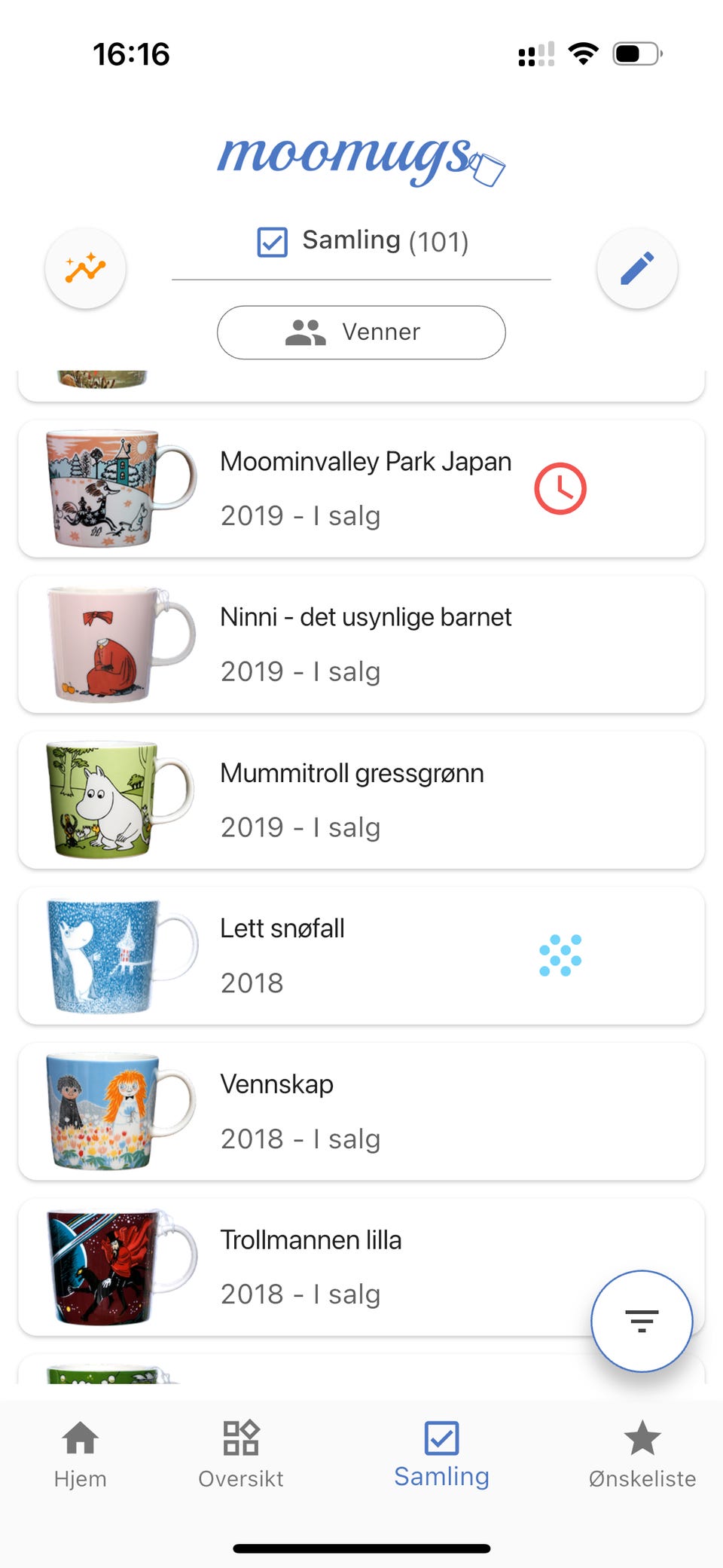The width and height of the screenshot is (723, 1568).
Task: Open the Venner friends button
Action: tap(361, 332)
